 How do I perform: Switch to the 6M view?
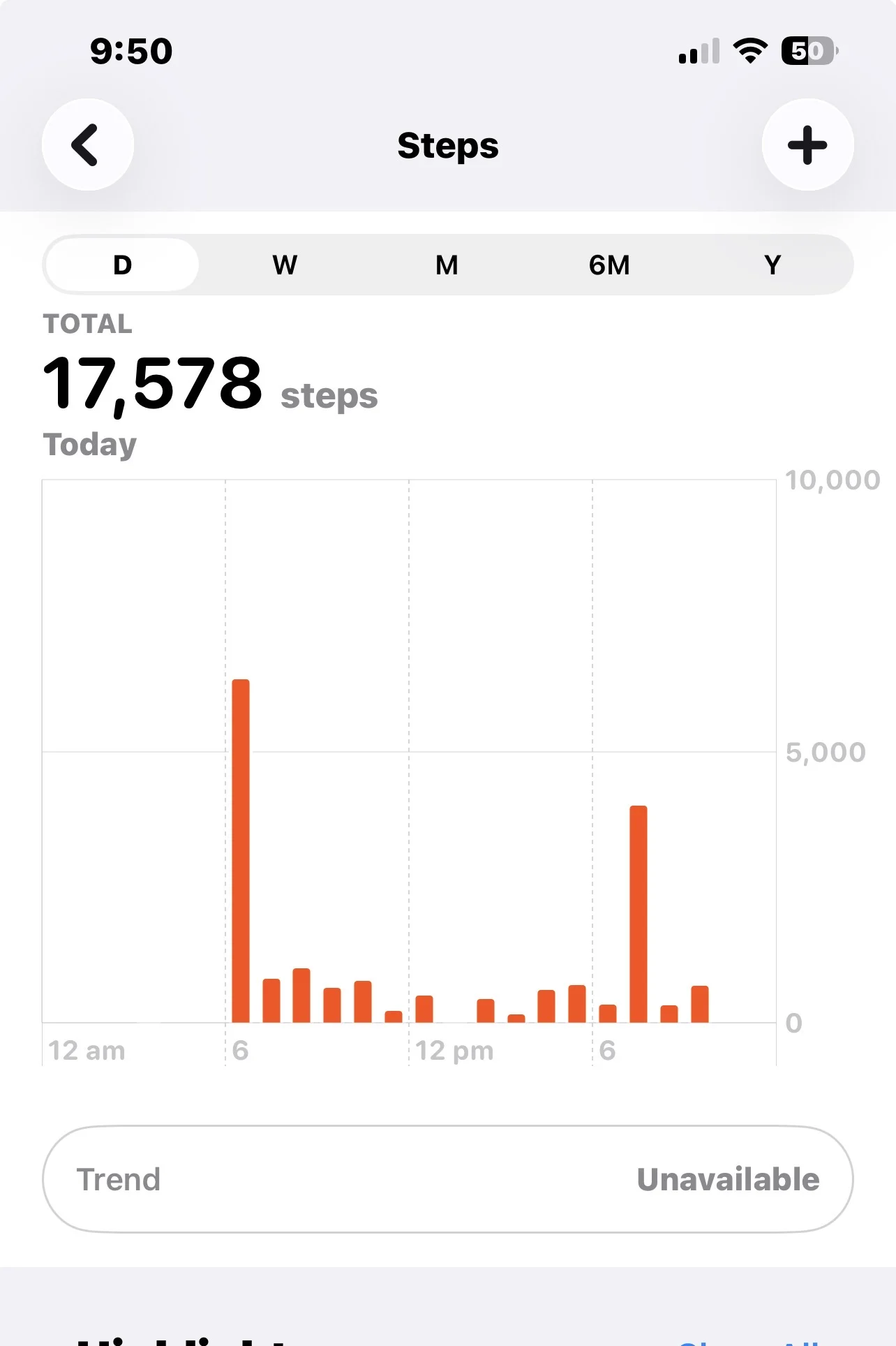tap(609, 265)
